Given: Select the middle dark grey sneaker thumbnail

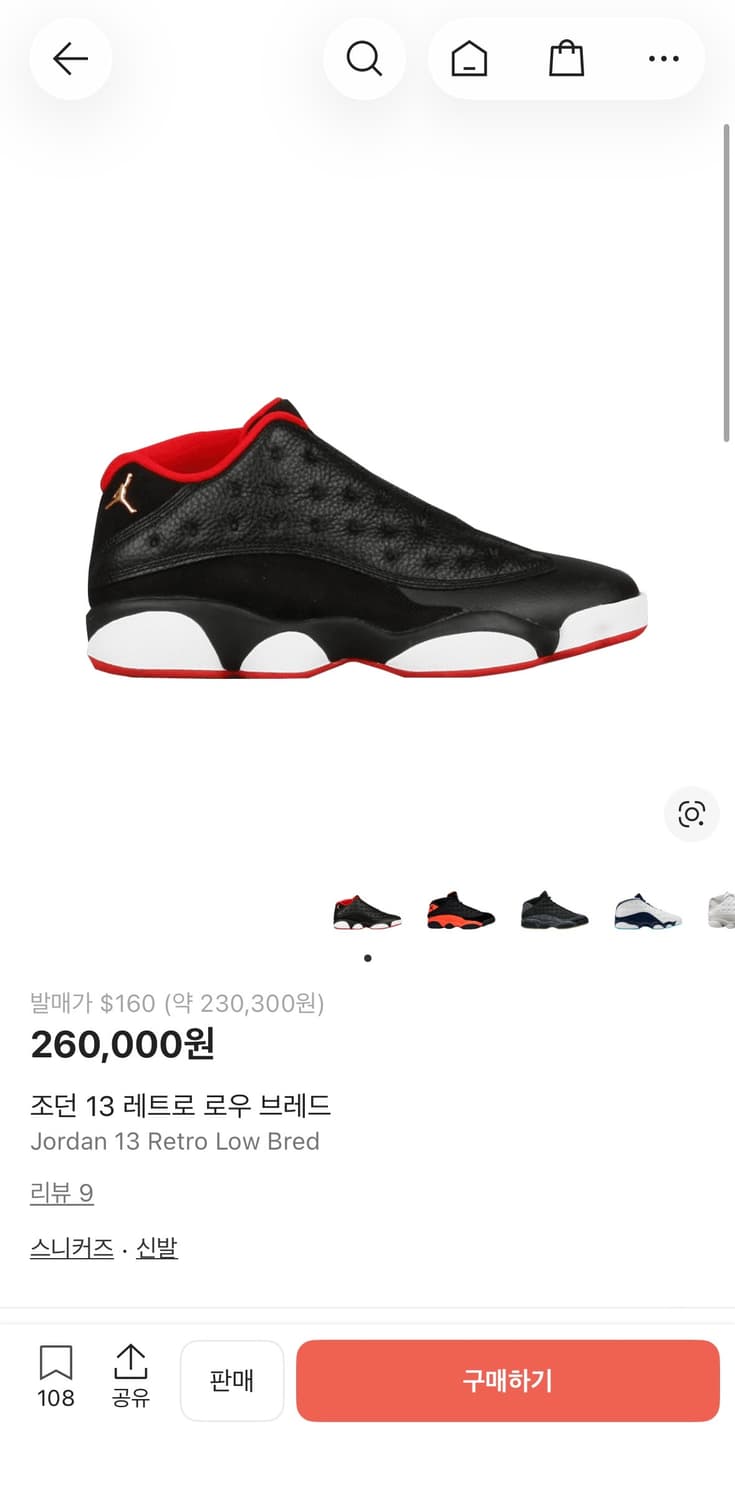Looking at the screenshot, I should pyautogui.click(x=553, y=914).
